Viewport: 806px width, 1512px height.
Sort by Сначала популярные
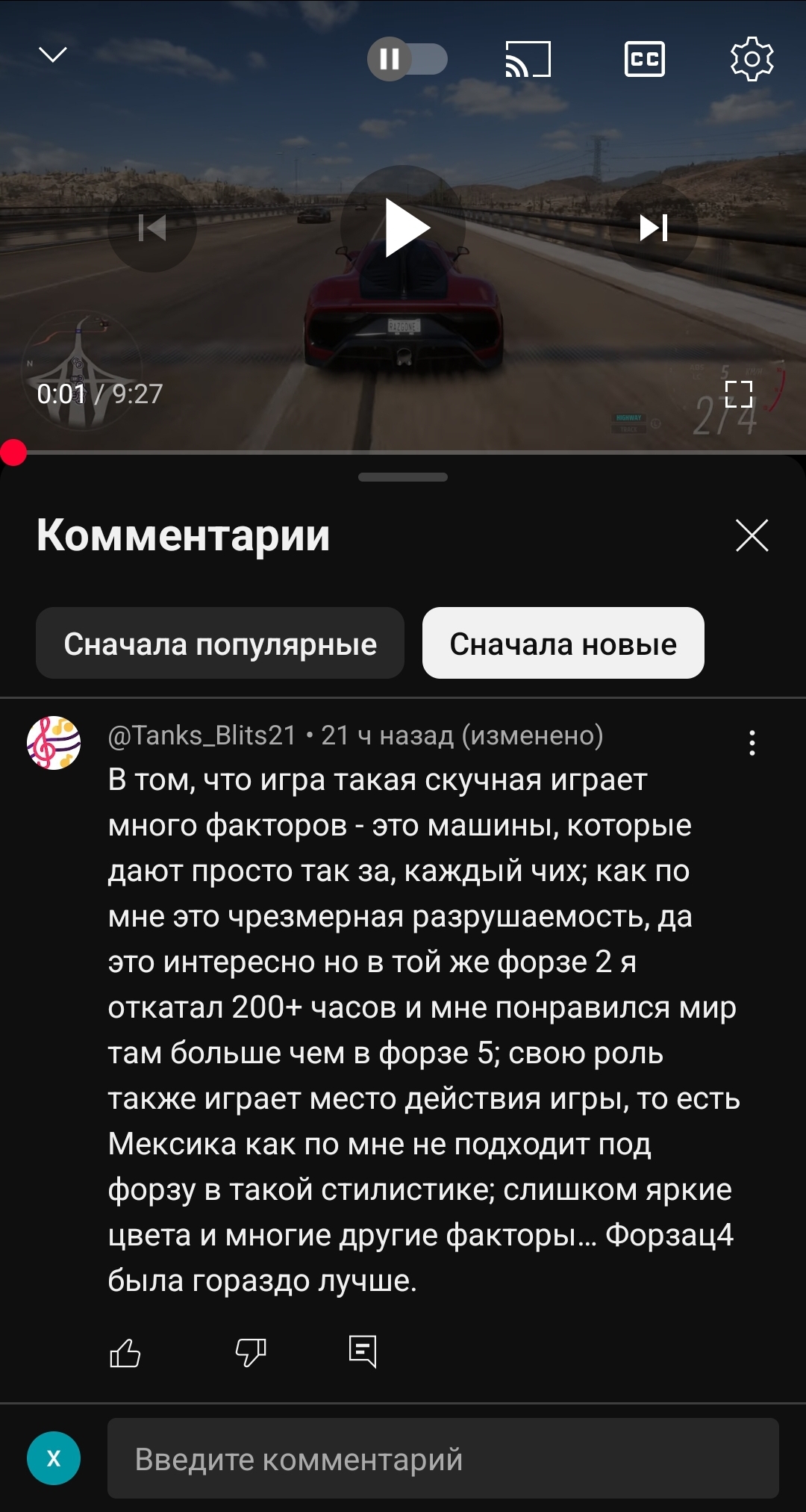(x=220, y=644)
